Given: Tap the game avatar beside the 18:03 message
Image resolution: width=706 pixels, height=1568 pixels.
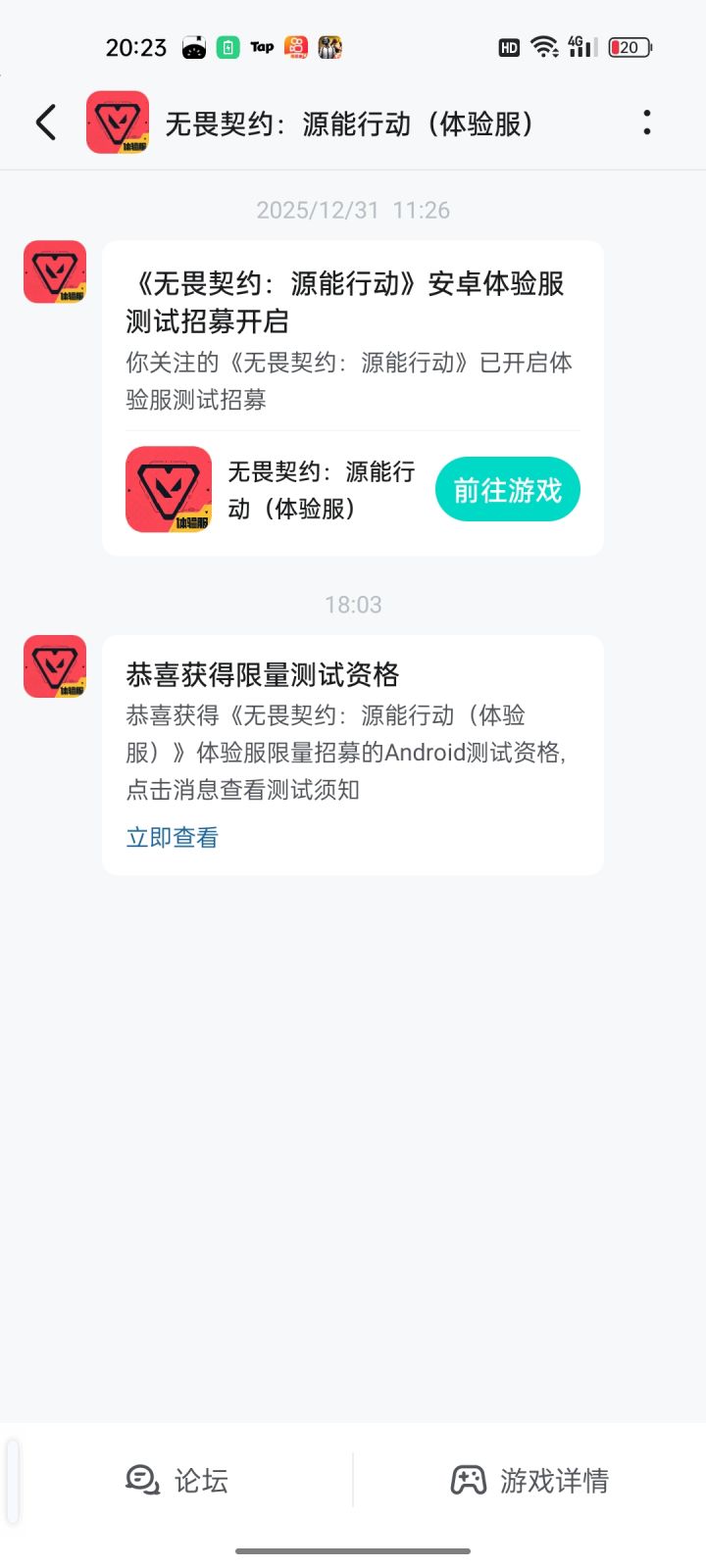Looking at the screenshot, I should [55, 665].
